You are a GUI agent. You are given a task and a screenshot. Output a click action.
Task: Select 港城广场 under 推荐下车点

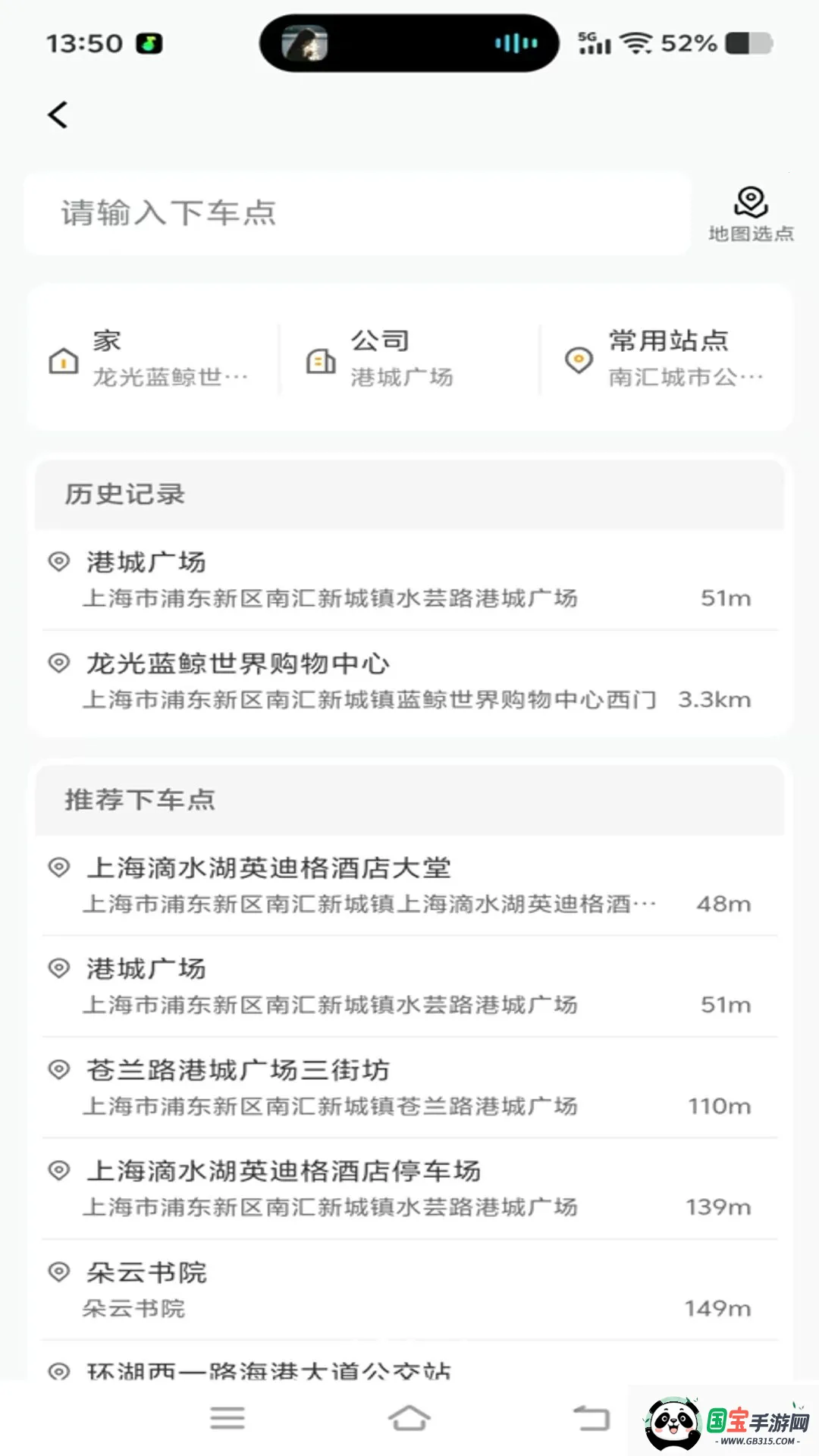pyautogui.click(x=409, y=986)
